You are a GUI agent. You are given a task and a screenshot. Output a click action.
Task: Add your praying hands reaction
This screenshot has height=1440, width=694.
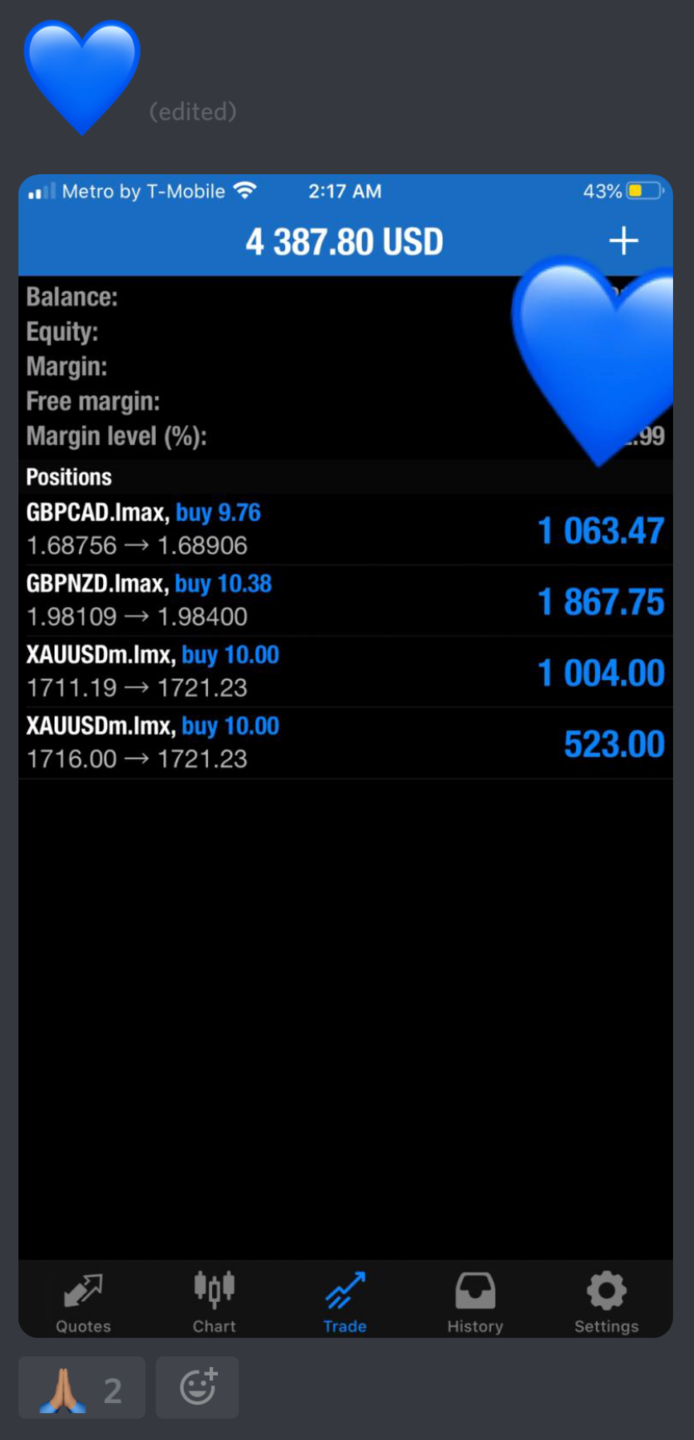pyautogui.click(x=81, y=1388)
